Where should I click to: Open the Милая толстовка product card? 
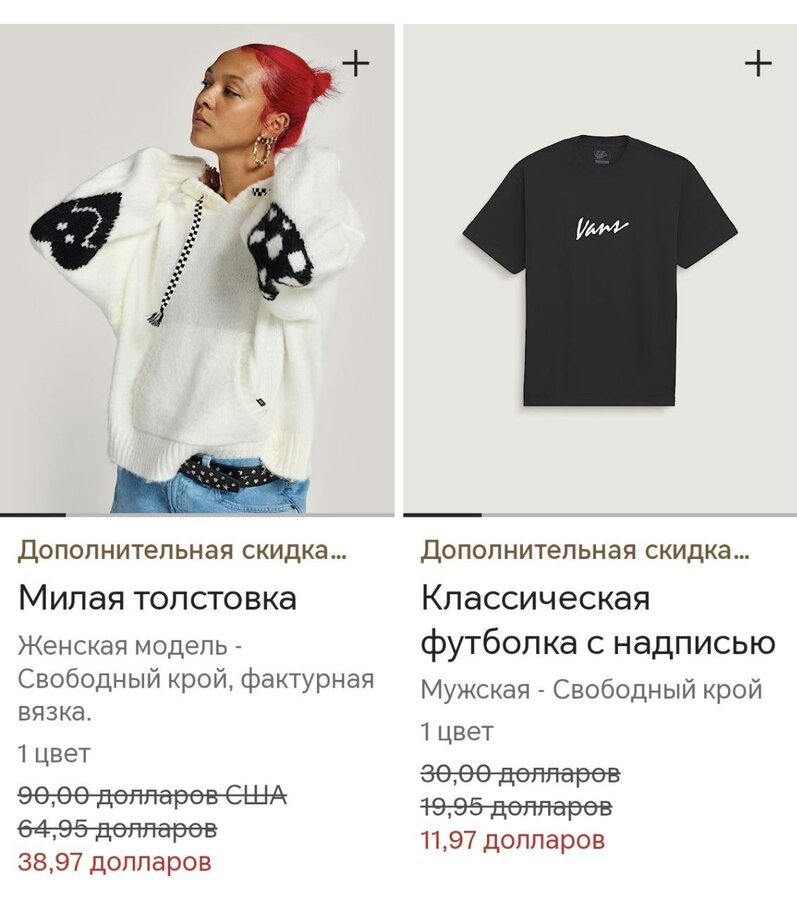[158, 598]
